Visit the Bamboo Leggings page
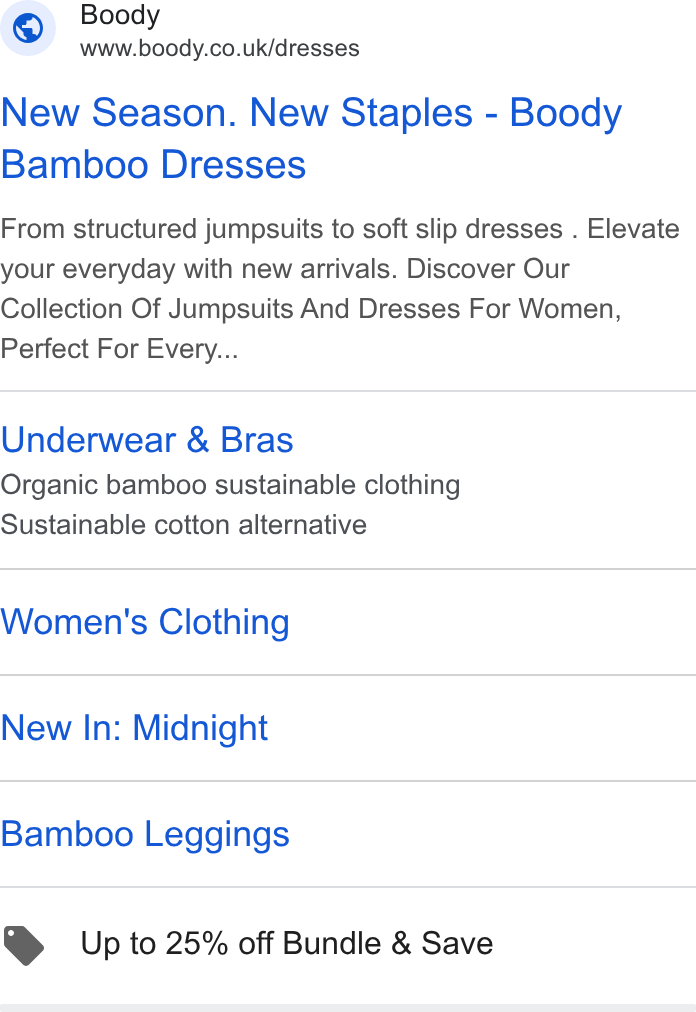This screenshot has width=696, height=1012. [x=145, y=834]
